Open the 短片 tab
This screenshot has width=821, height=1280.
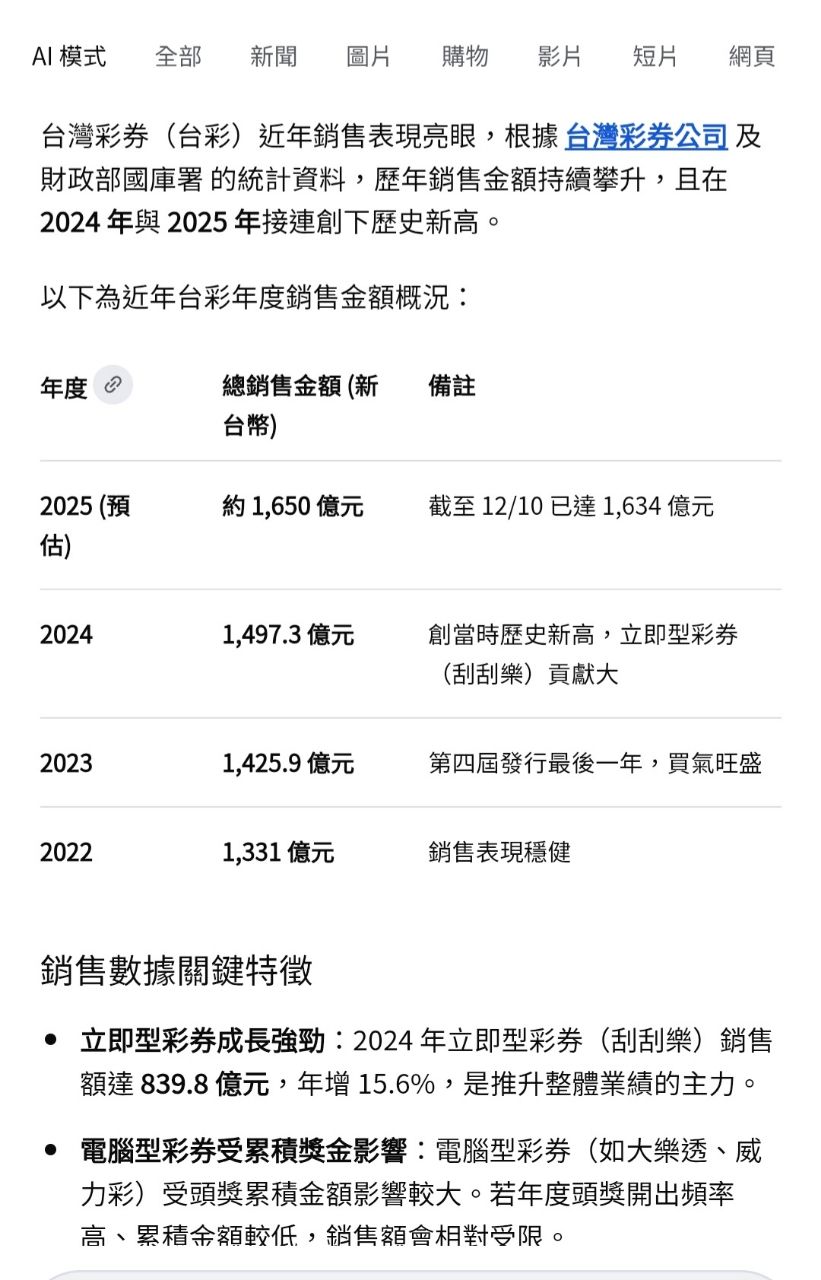coord(655,57)
